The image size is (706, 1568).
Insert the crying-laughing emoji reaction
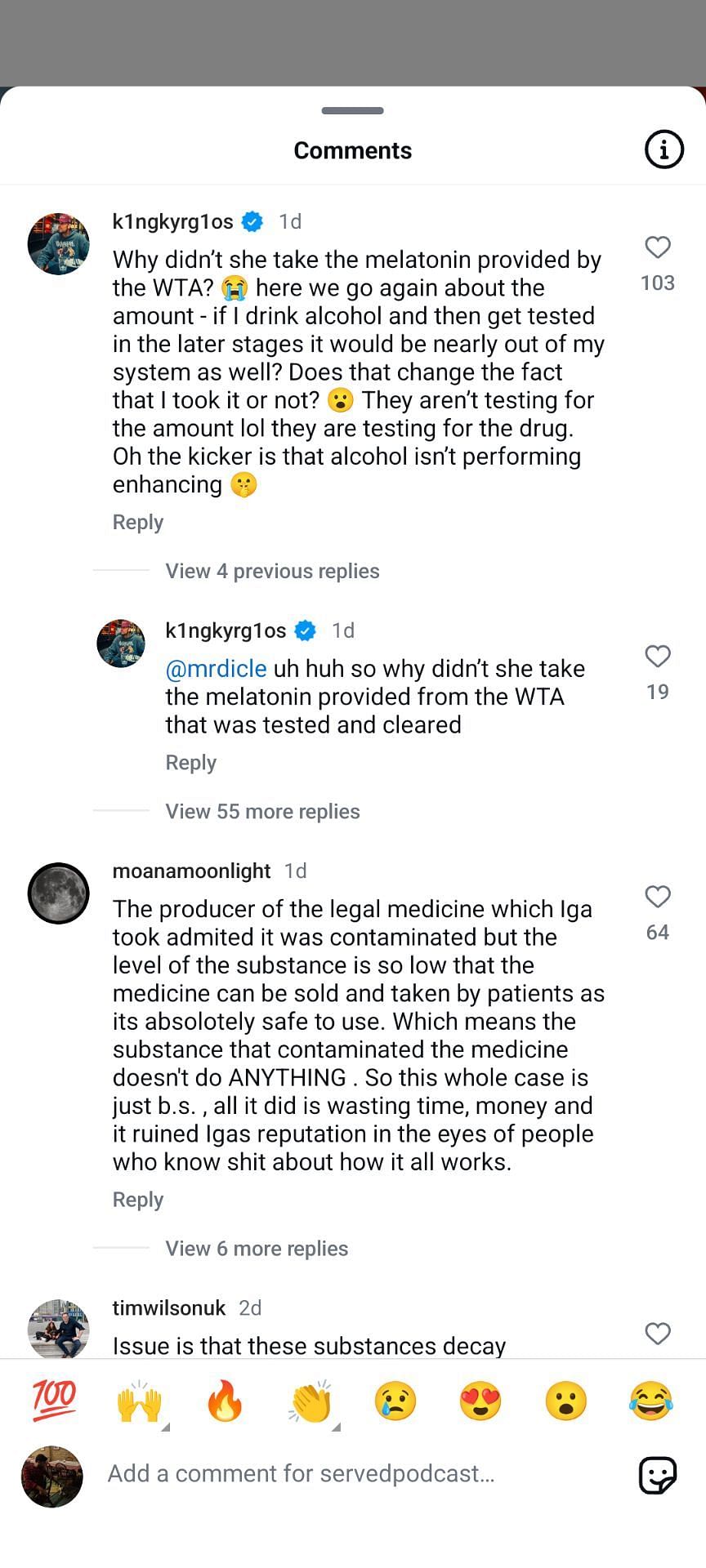tap(650, 1401)
